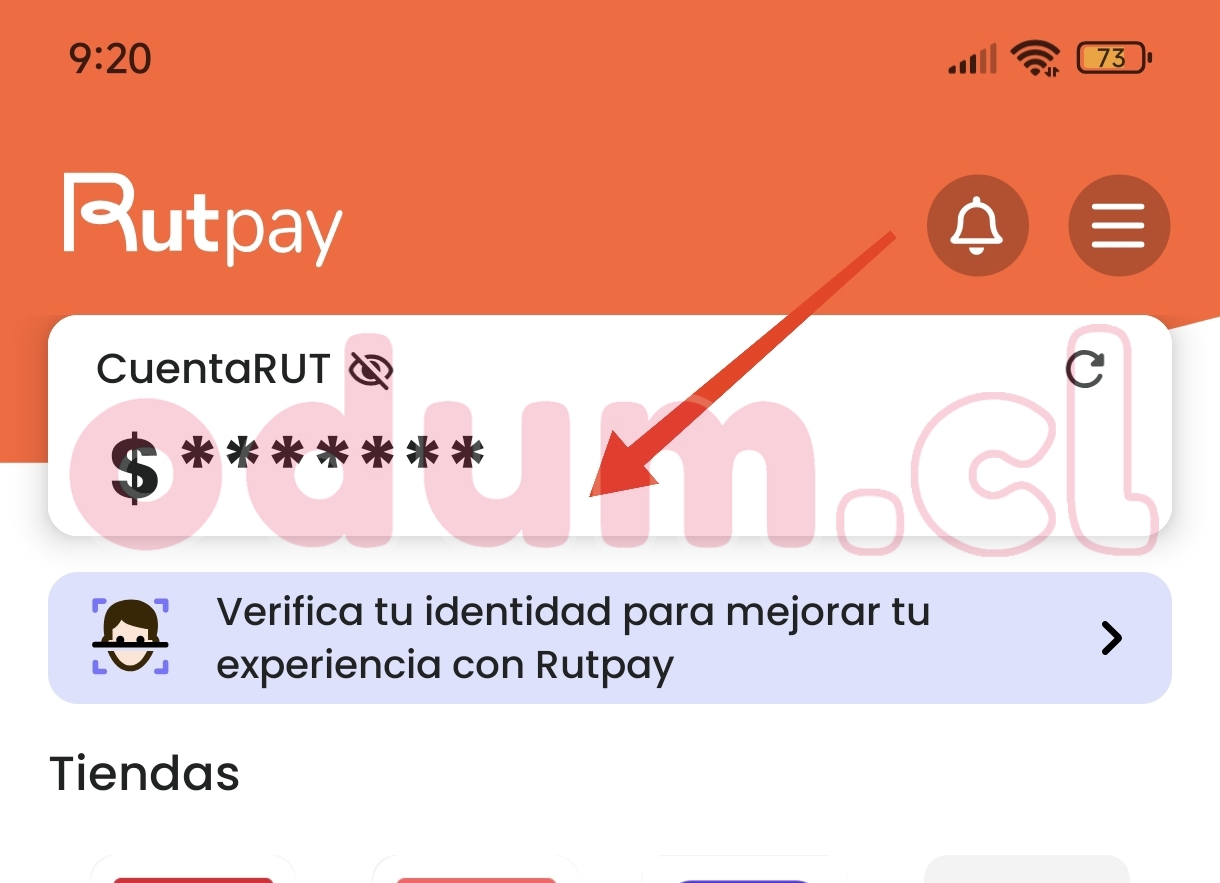Refresh the CuentaRUT balance
Screen dimensions: 1220x883
click(x=1085, y=370)
